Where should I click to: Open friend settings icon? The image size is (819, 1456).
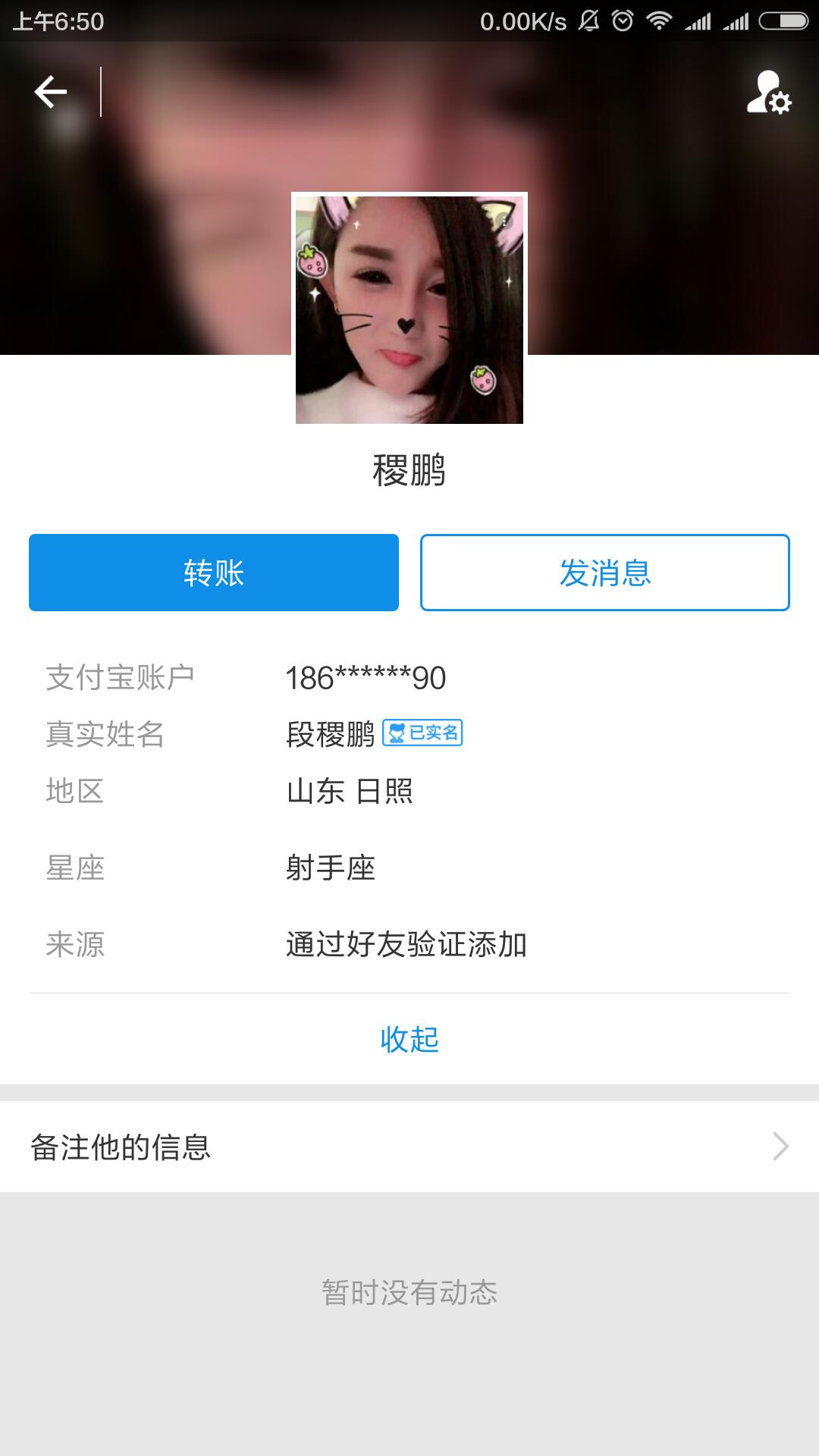[768, 93]
